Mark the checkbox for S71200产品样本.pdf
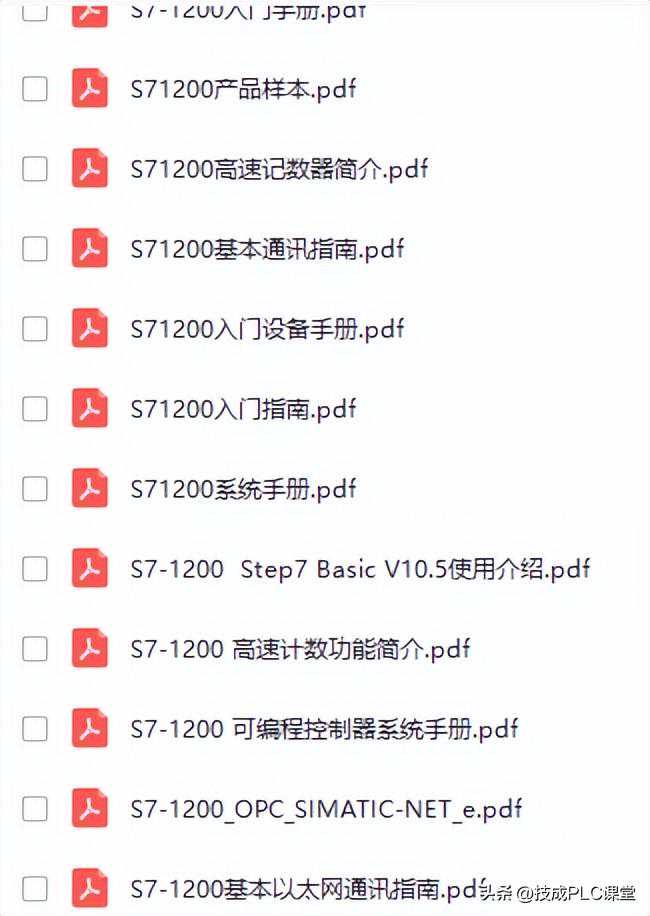The height and width of the screenshot is (916, 650). [35, 90]
